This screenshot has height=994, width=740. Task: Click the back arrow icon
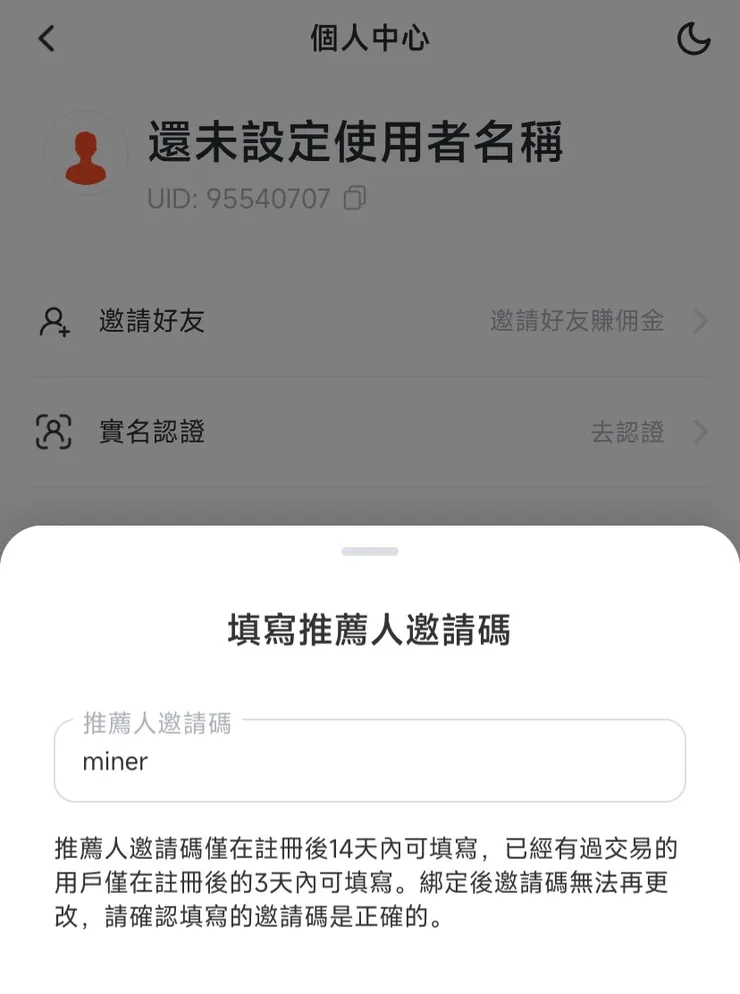(x=47, y=38)
